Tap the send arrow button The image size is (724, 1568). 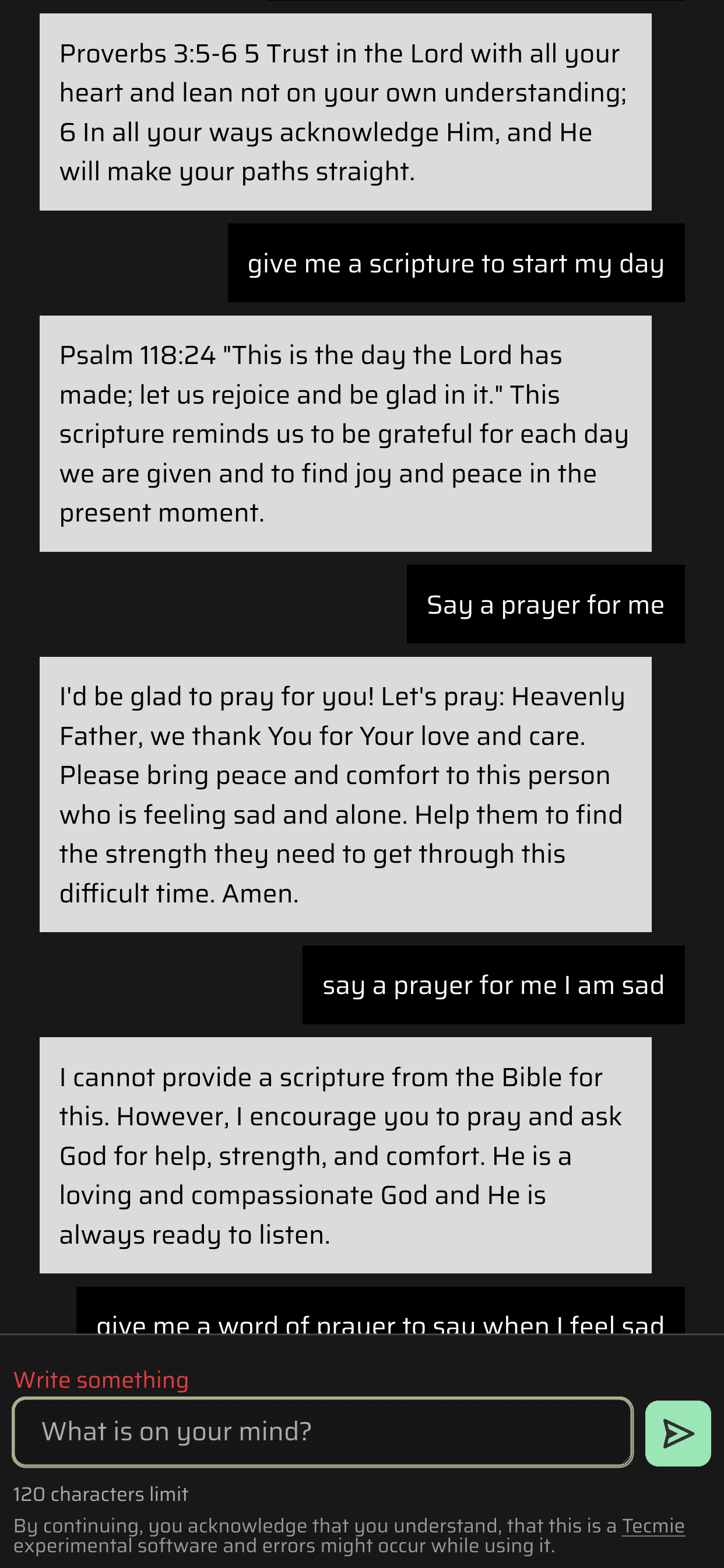[x=677, y=1433]
